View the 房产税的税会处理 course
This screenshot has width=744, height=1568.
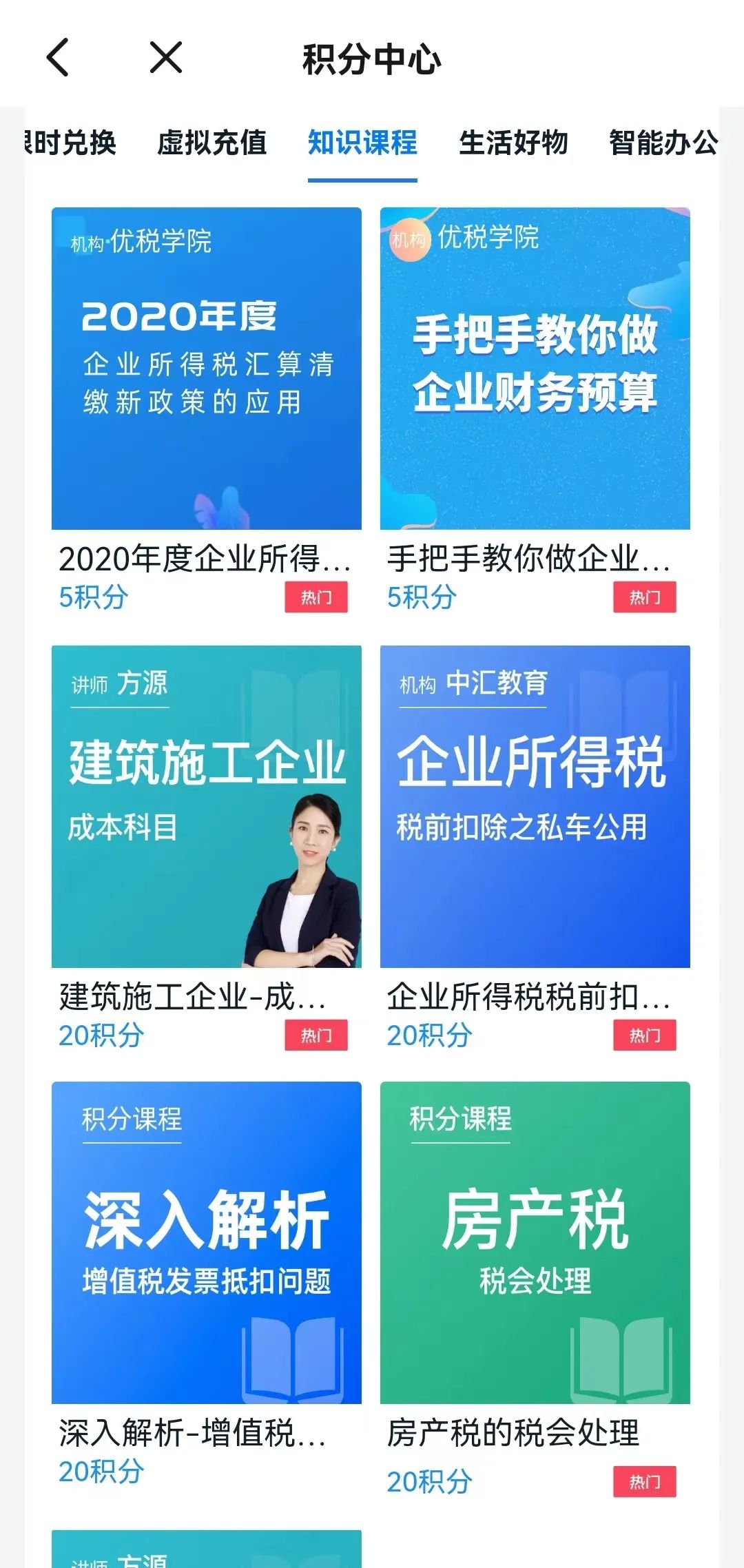click(535, 1242)
